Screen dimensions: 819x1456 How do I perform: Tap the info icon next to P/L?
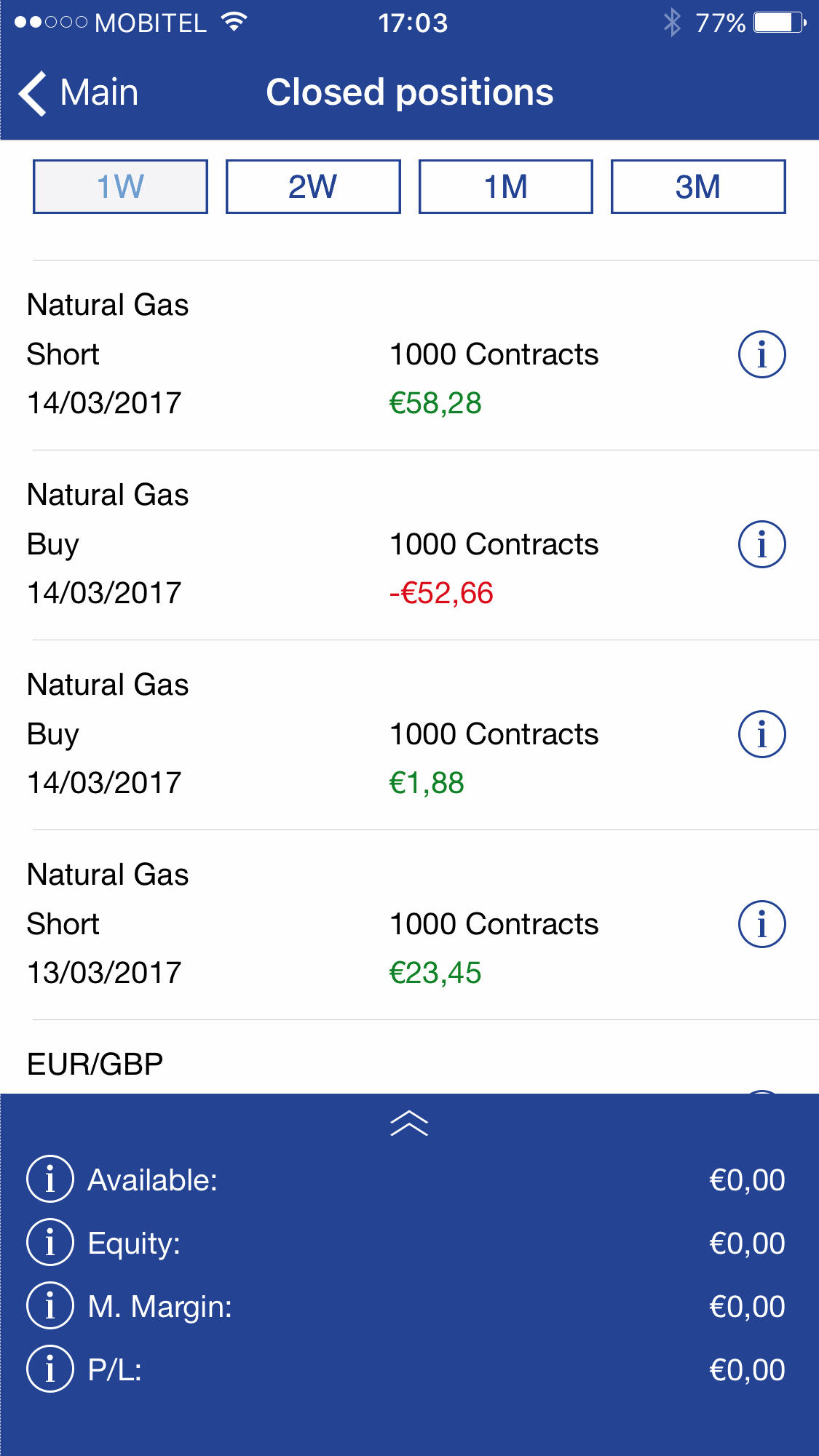coord(50,1369)
